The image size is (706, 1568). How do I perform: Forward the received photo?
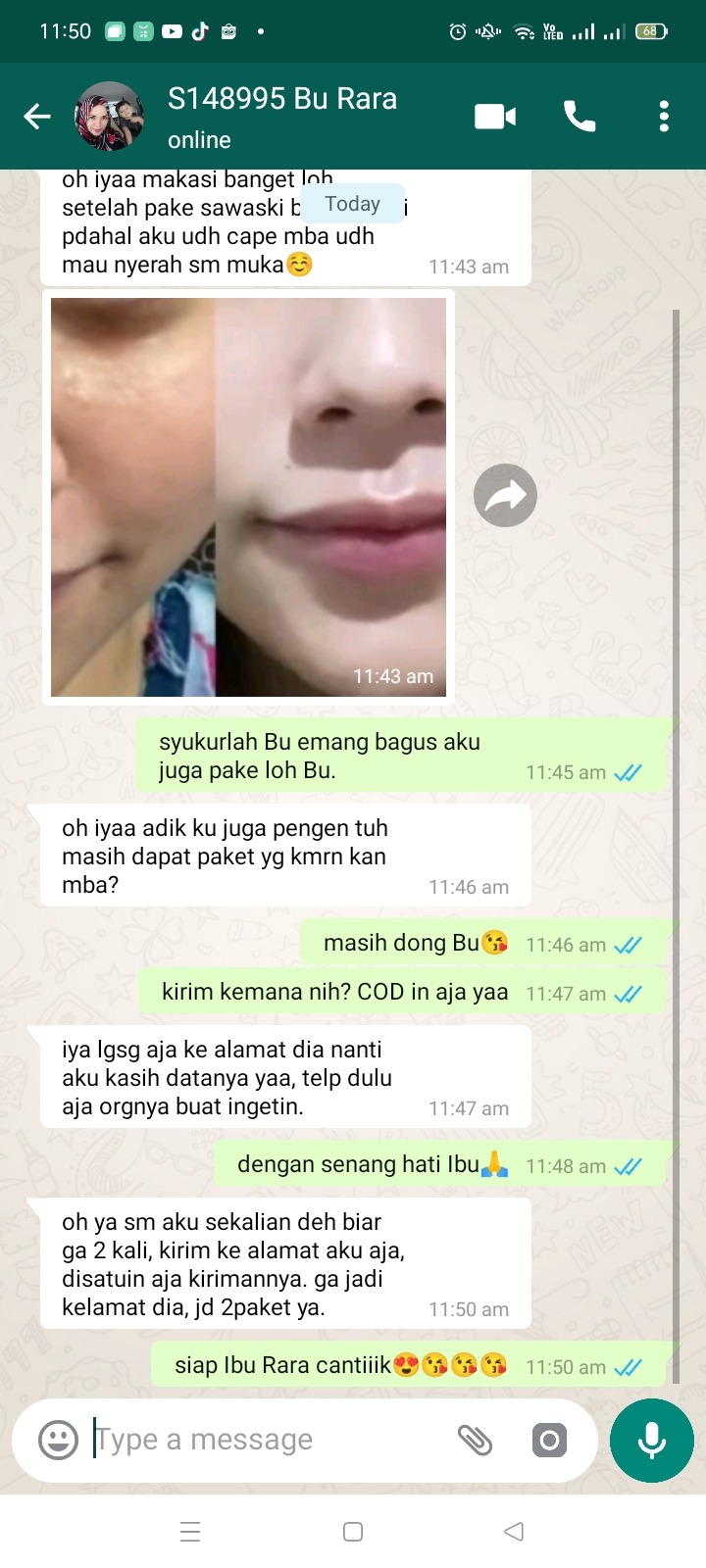(x=505, y=496)
